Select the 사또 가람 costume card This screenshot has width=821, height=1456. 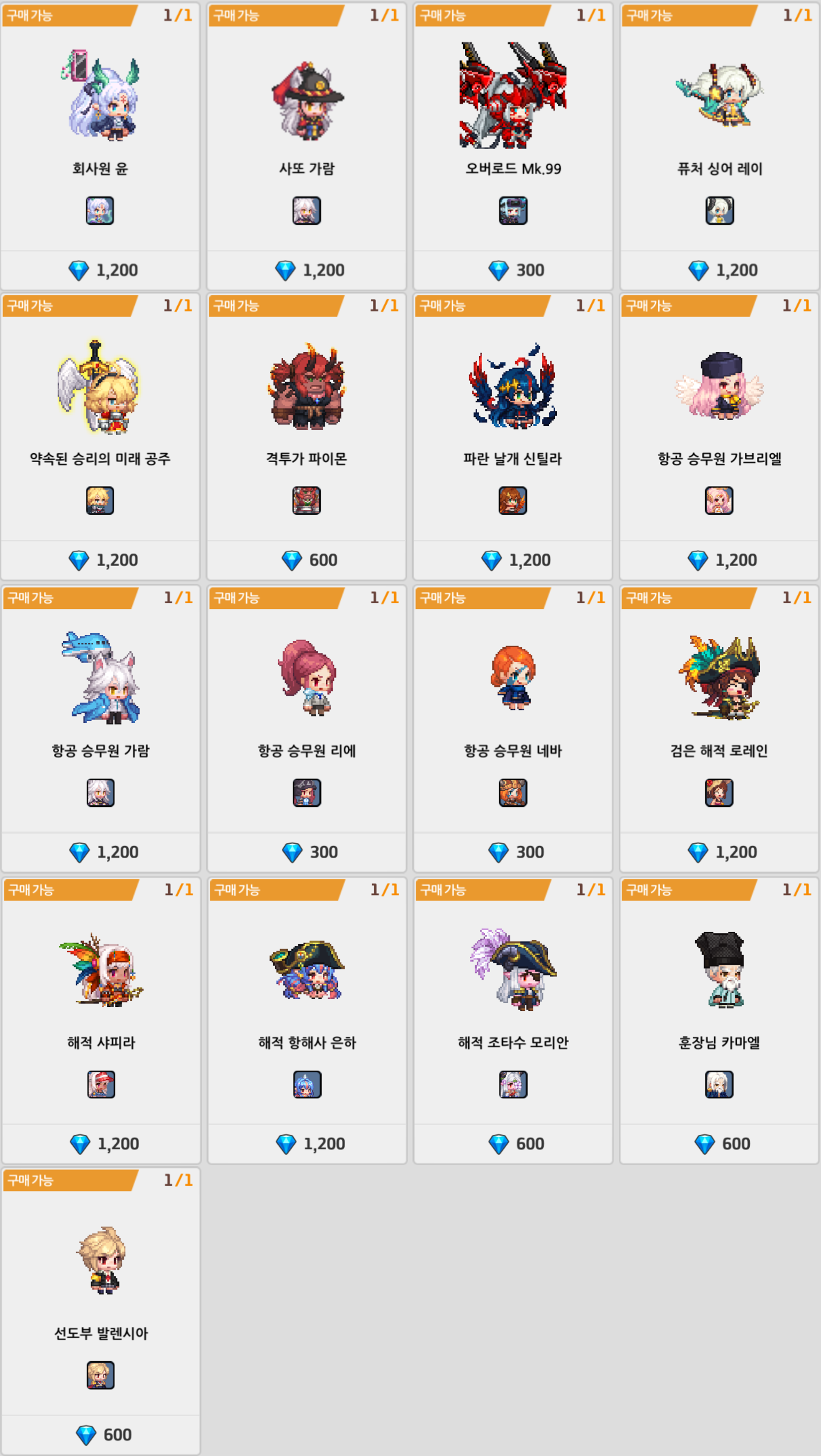(x=307, y=146)
